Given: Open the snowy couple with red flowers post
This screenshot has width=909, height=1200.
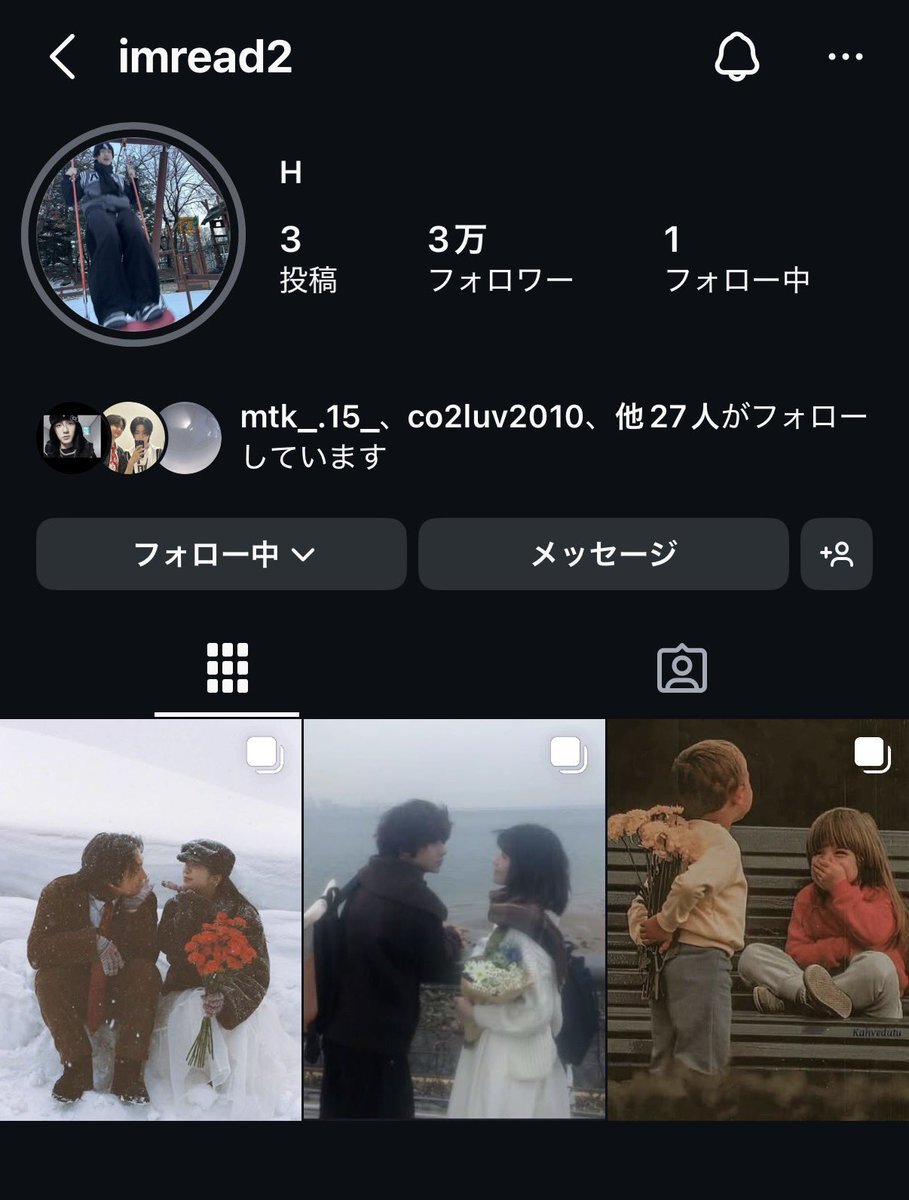Looking at the screenshot, I should tap(150, 919).
